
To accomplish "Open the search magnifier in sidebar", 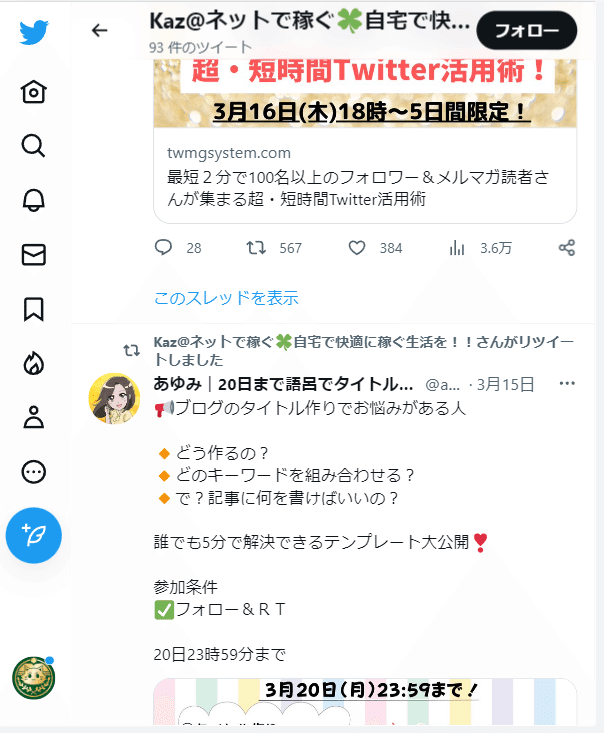I will coord(34,146).
